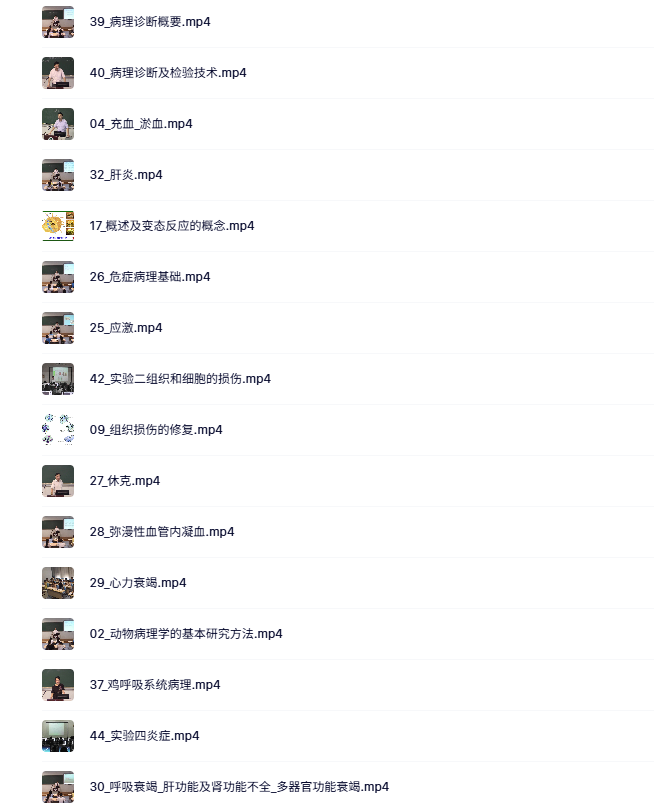
Task: Select the 32_肝炎.mp4 row
Action: pos(126,175)
